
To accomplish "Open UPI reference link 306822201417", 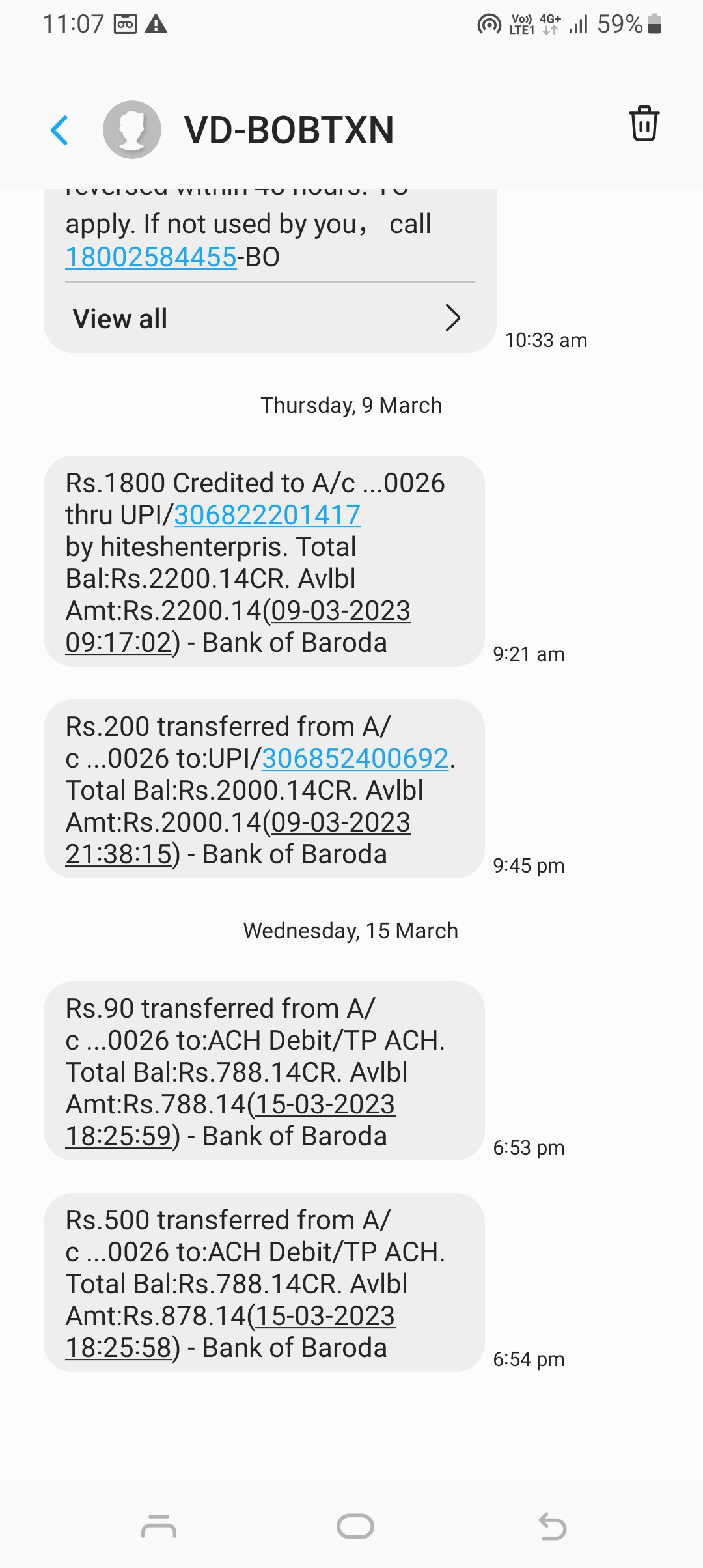I will click(267, 515).
